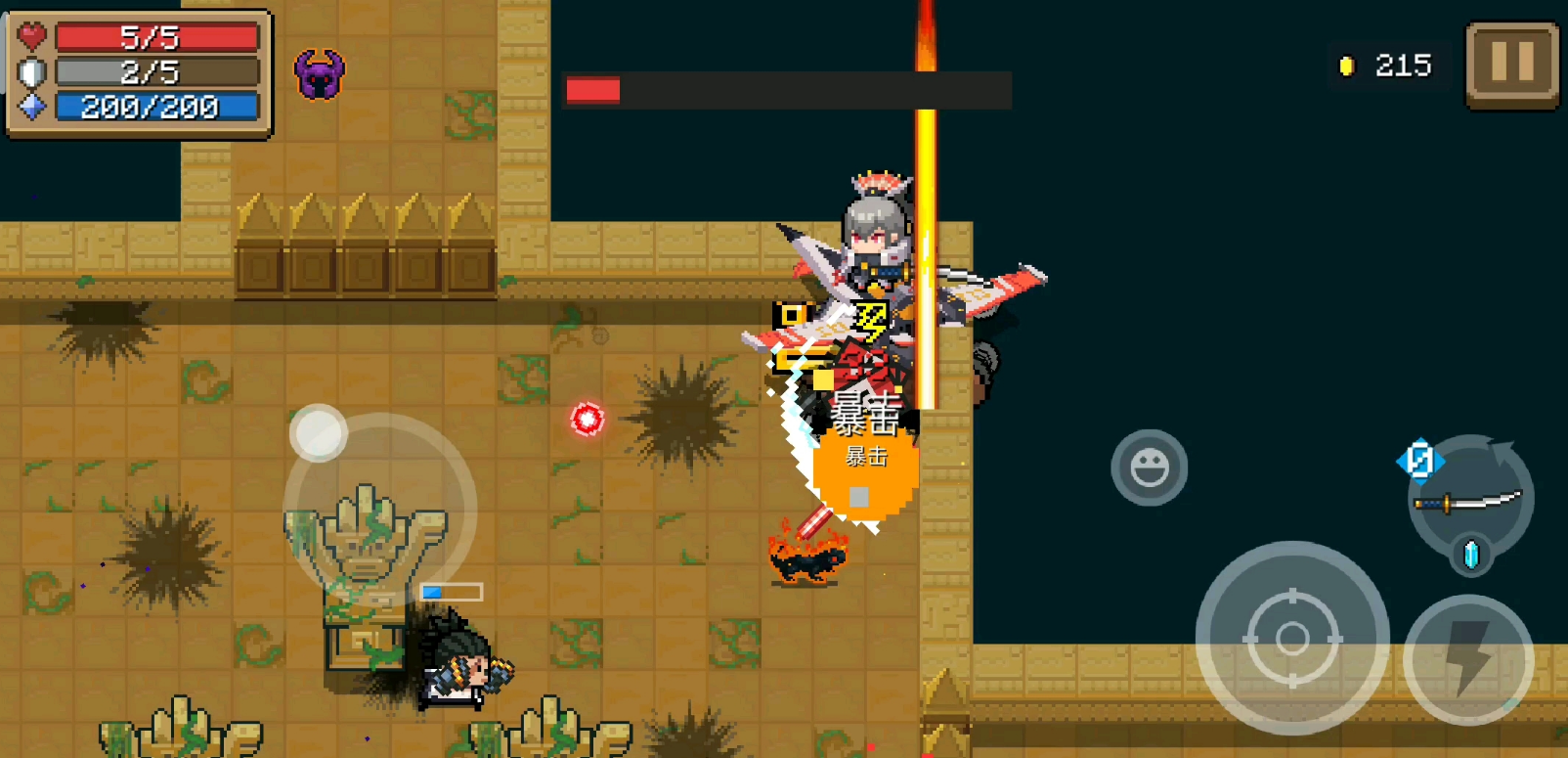Viewport: 1568px width, 758px height.
Task: Switch weapon using the katana button
Action: point(1470,502)
